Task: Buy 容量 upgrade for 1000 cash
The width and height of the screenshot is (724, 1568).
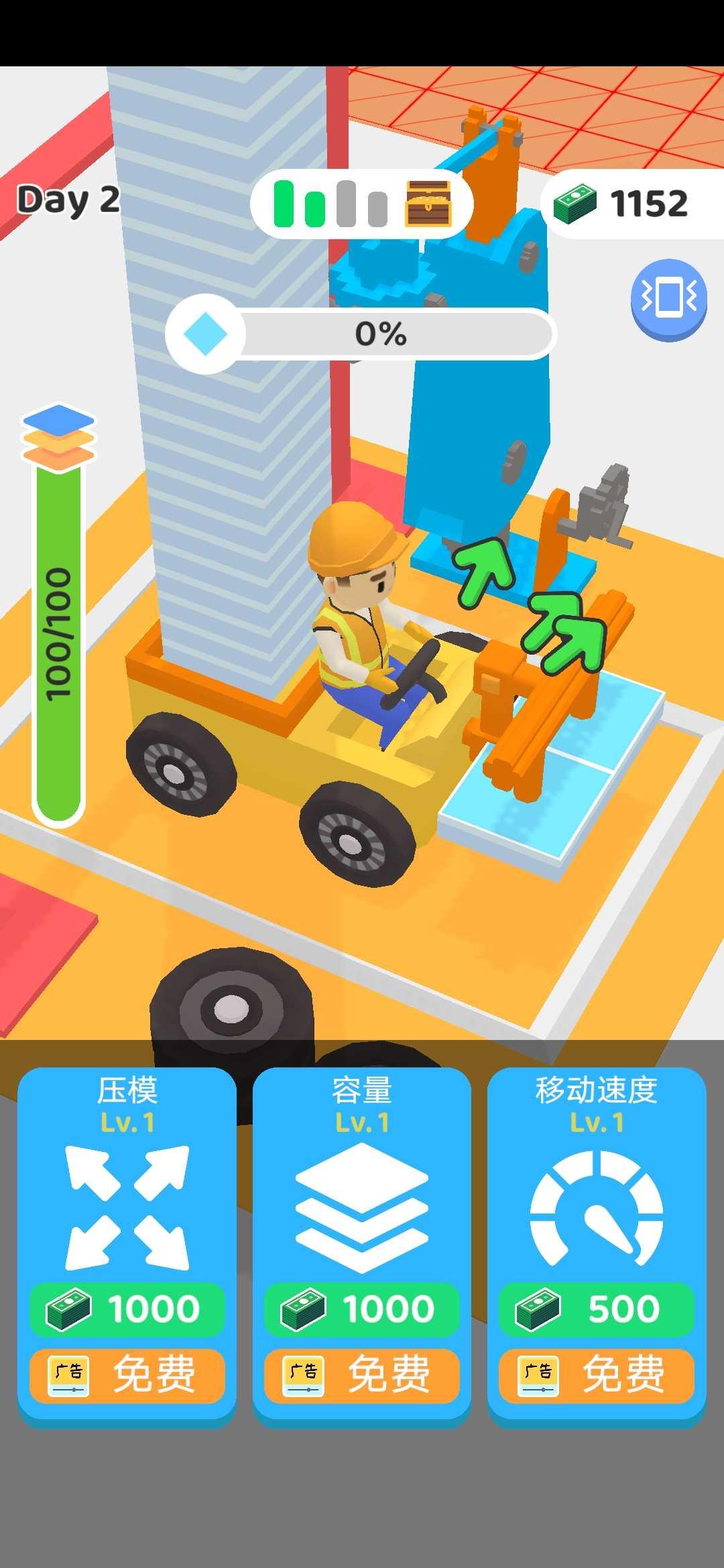Action: [x=361, y=1309]
